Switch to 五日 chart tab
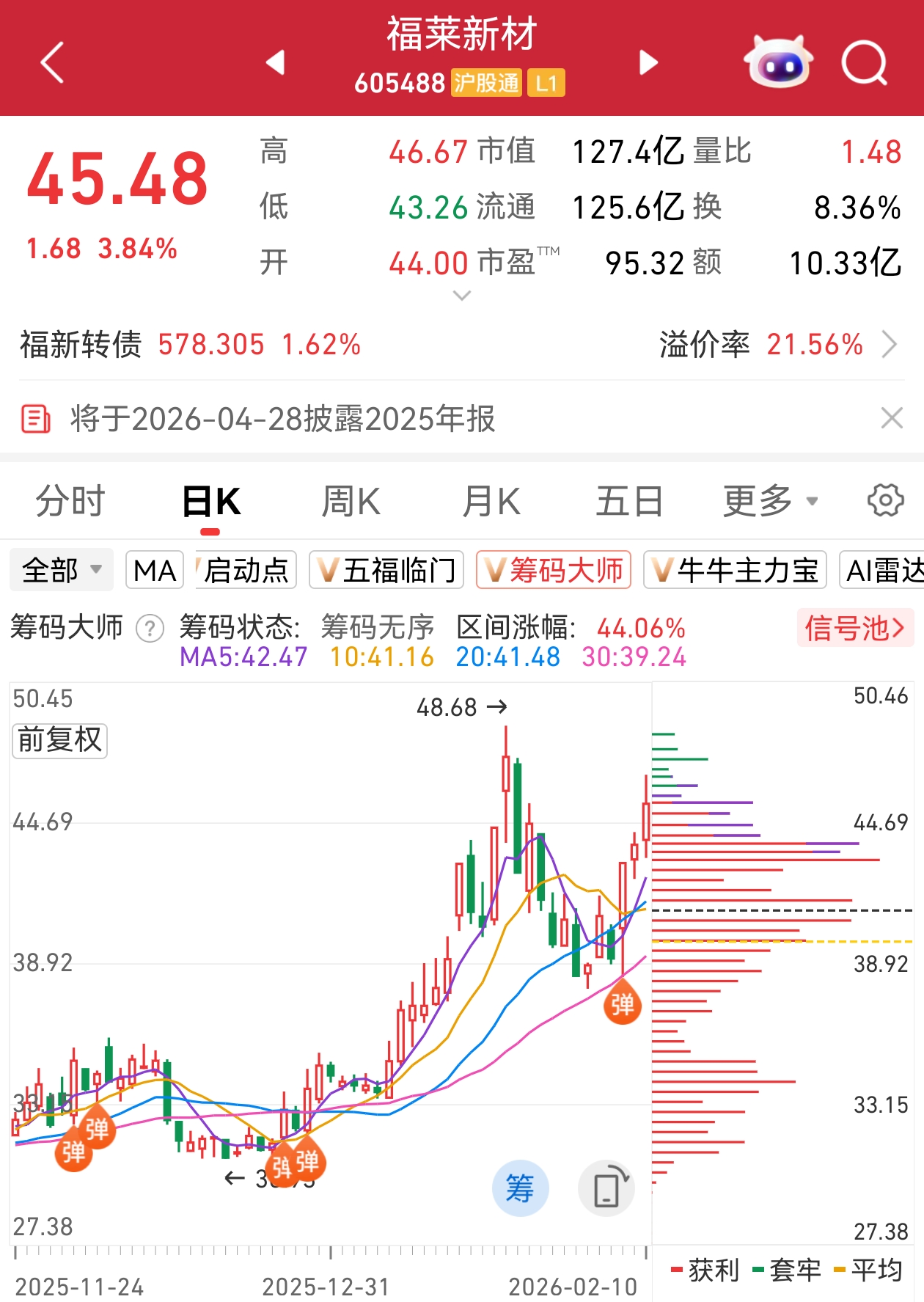The image size is (924, 1302). pos(628,502)
